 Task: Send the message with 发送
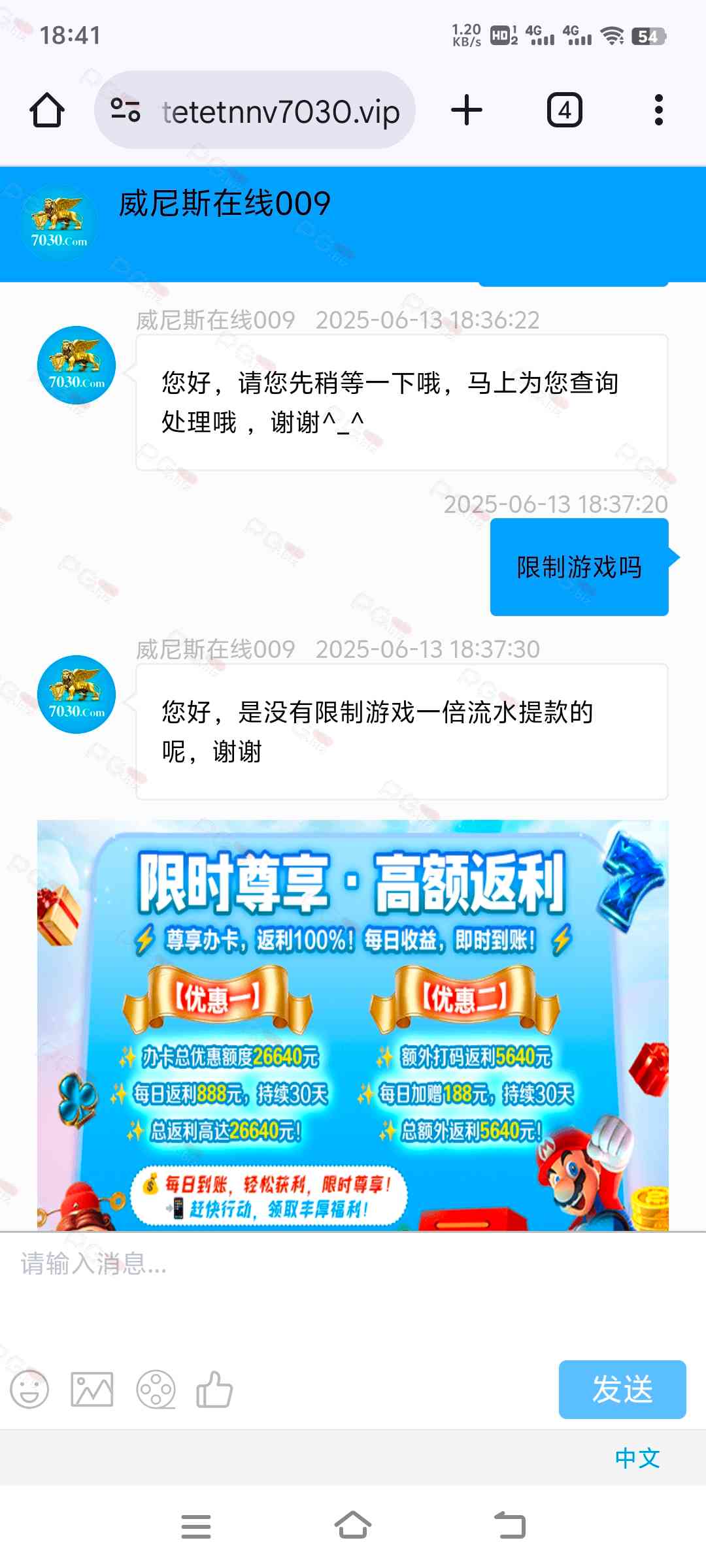pyautogui.click(x=622, y=1389)
